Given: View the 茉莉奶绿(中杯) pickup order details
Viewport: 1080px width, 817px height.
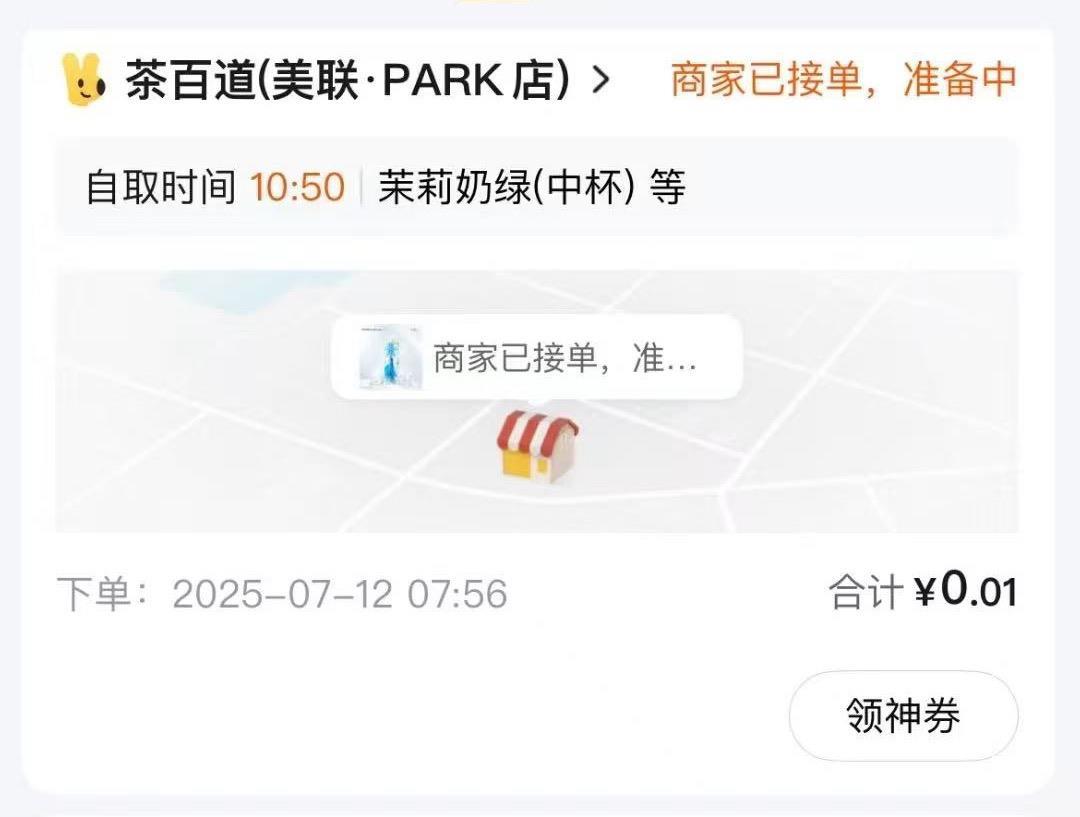Looking at the screenshot, I should point(531,188).
